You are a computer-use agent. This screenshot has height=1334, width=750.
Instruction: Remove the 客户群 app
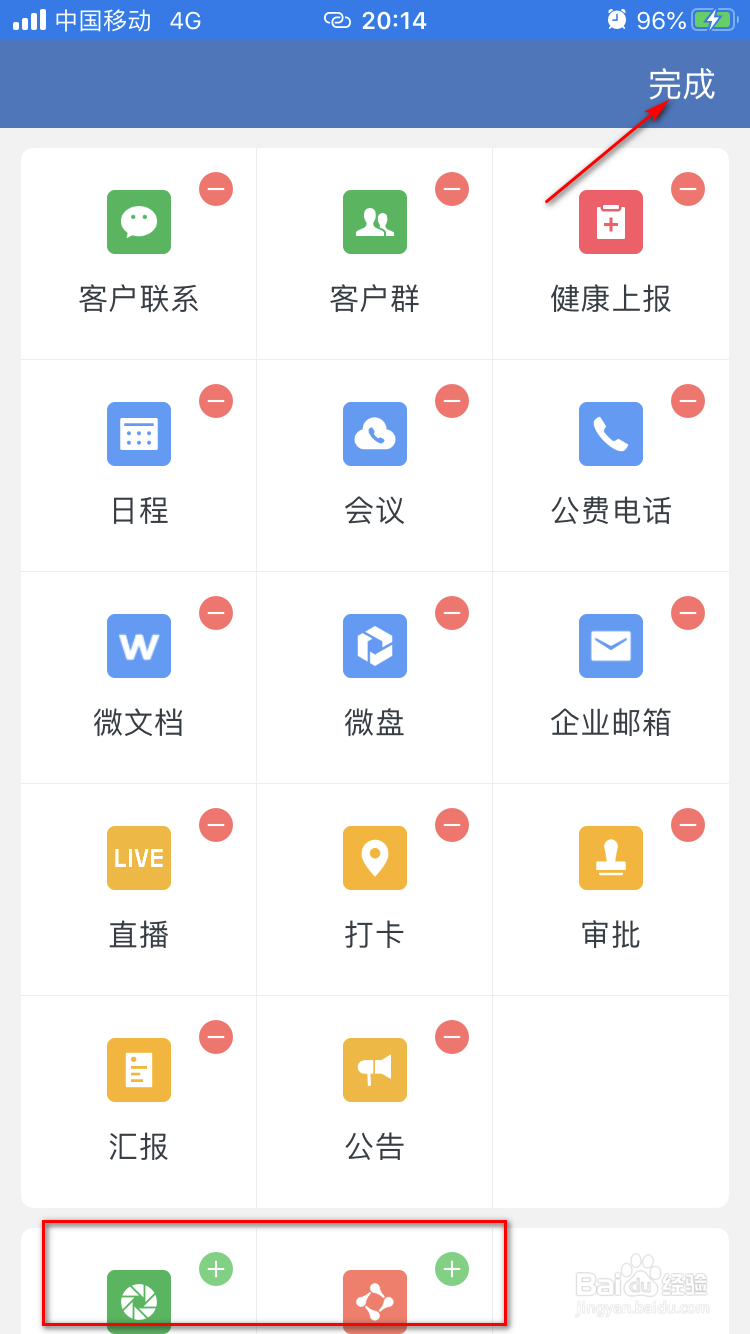click(x=452, y=189)
